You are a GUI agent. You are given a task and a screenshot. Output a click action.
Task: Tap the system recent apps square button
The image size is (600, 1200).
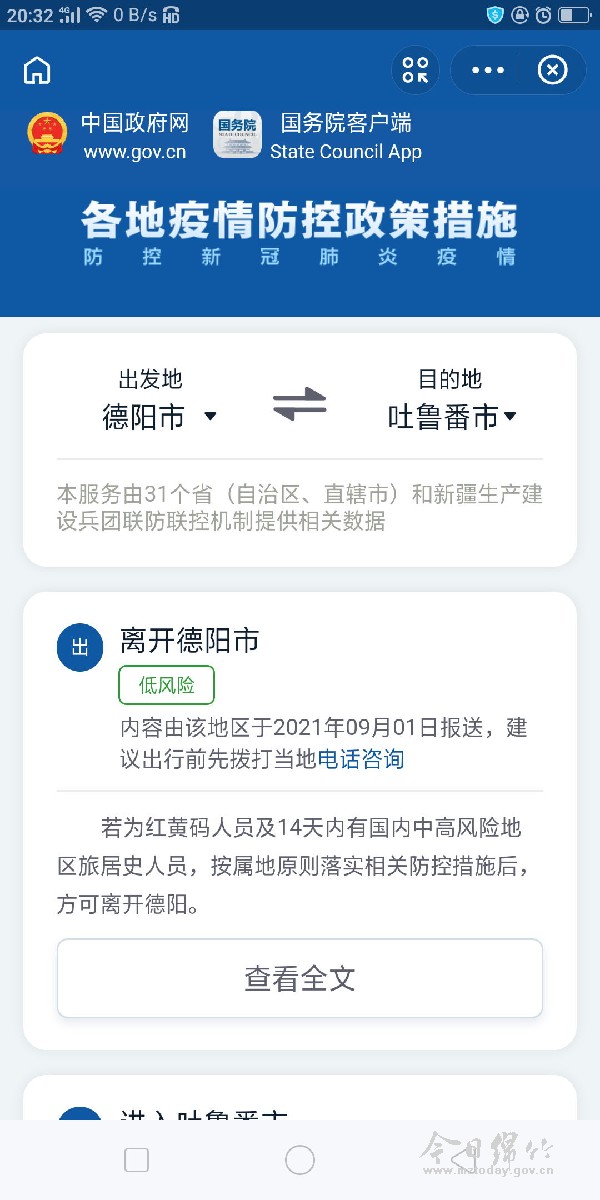click(x=136, y=1160)
